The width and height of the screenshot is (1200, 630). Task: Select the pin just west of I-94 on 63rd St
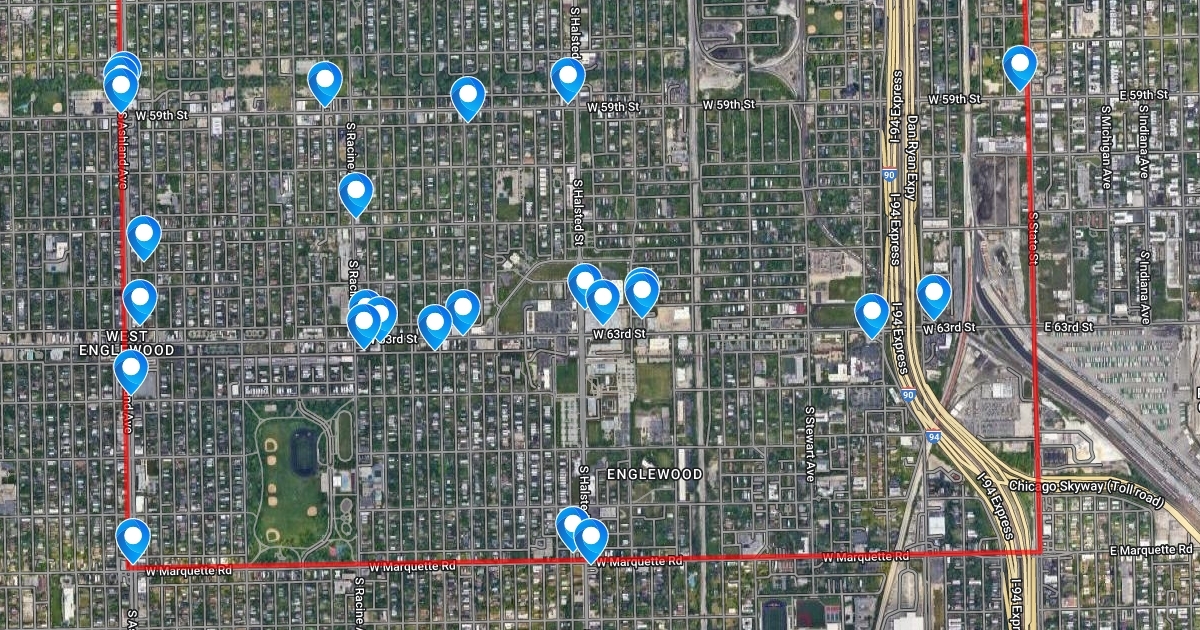click(x=872, y=313)
